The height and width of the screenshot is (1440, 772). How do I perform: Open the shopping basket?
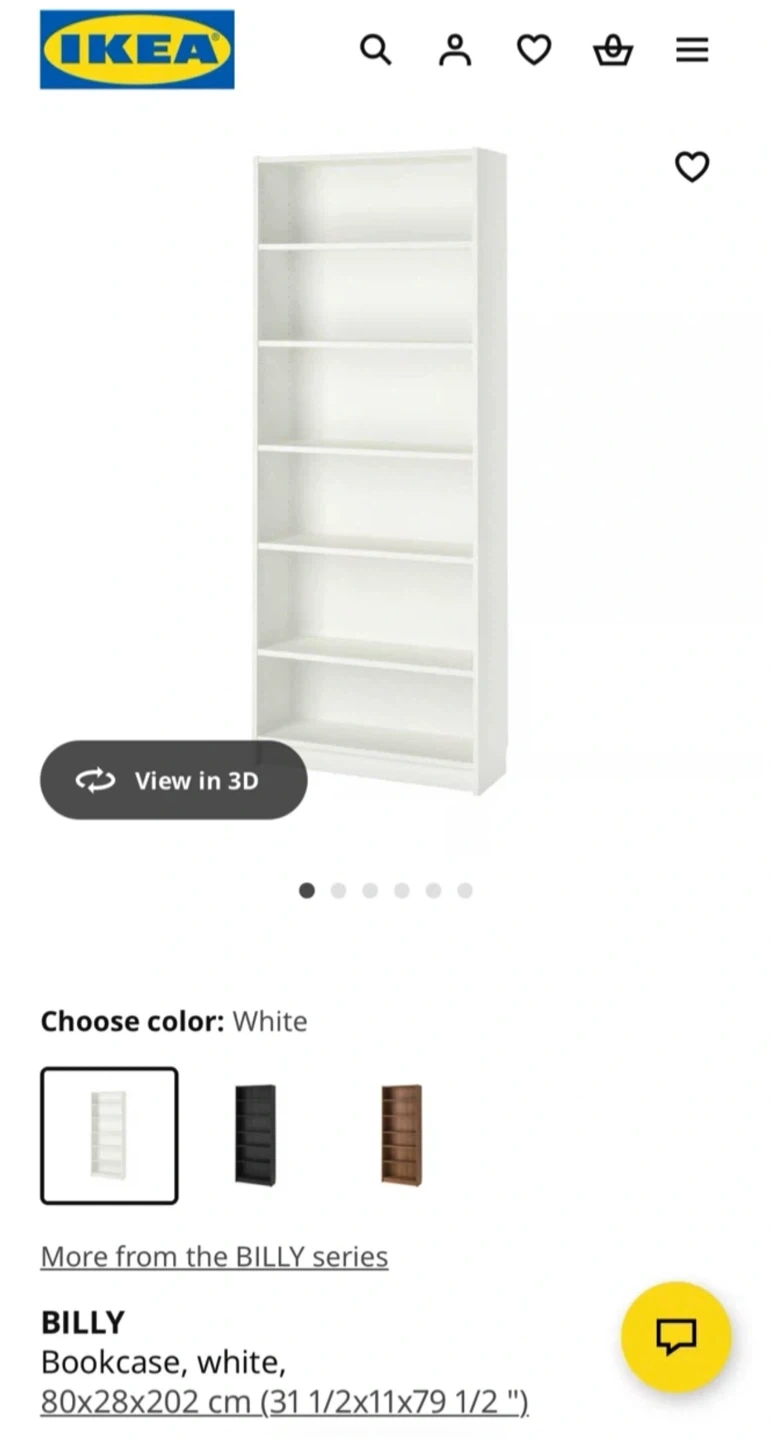613,49
